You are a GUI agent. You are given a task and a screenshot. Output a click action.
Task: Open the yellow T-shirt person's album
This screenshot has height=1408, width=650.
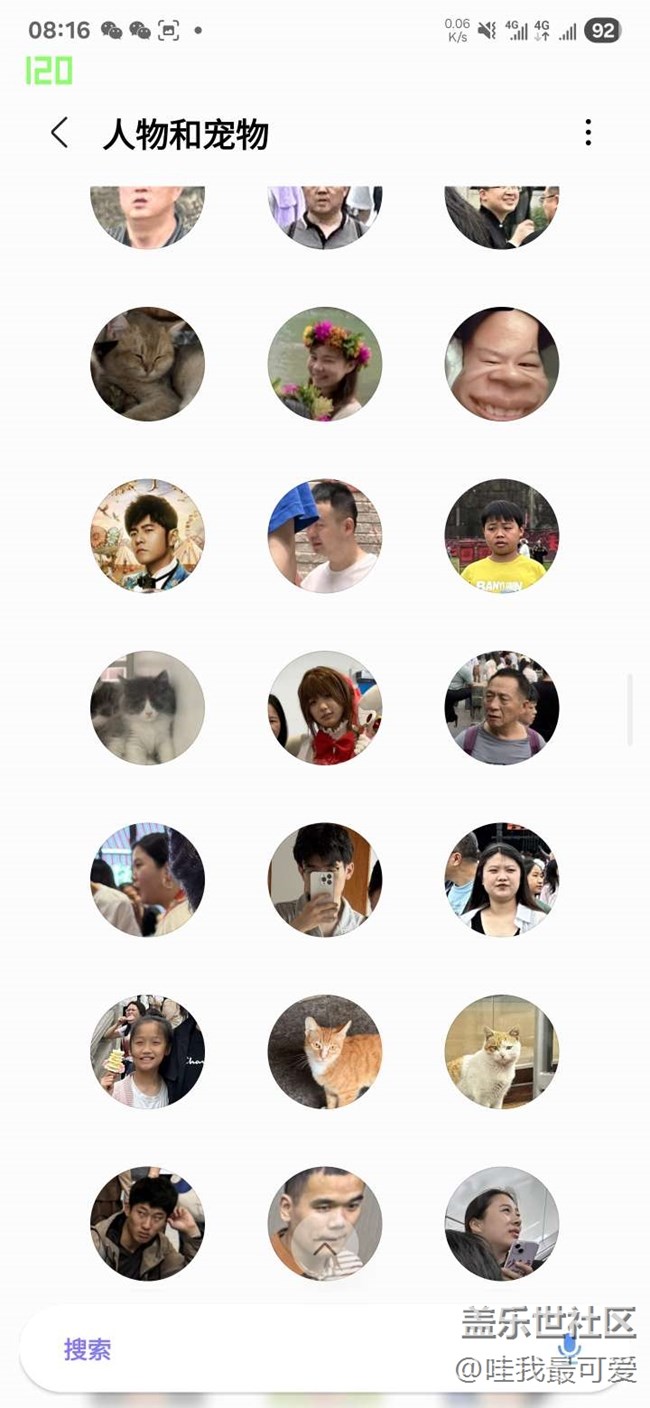click(502, 536)
